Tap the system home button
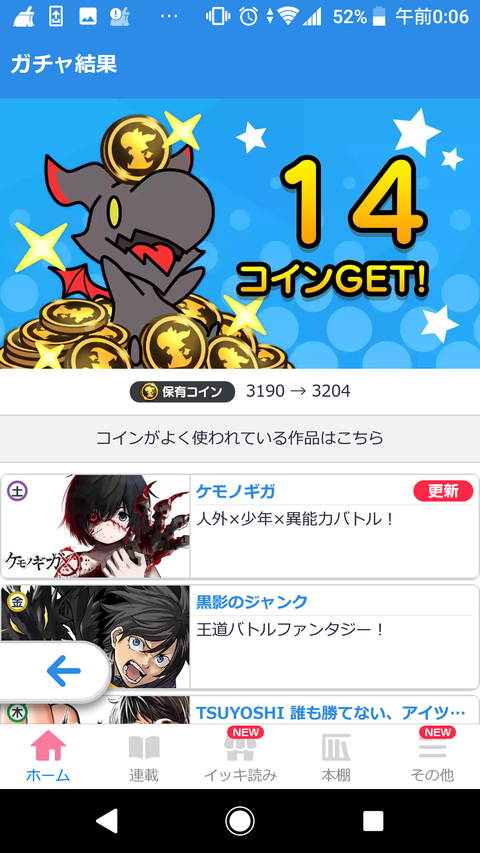 [240, 821]
